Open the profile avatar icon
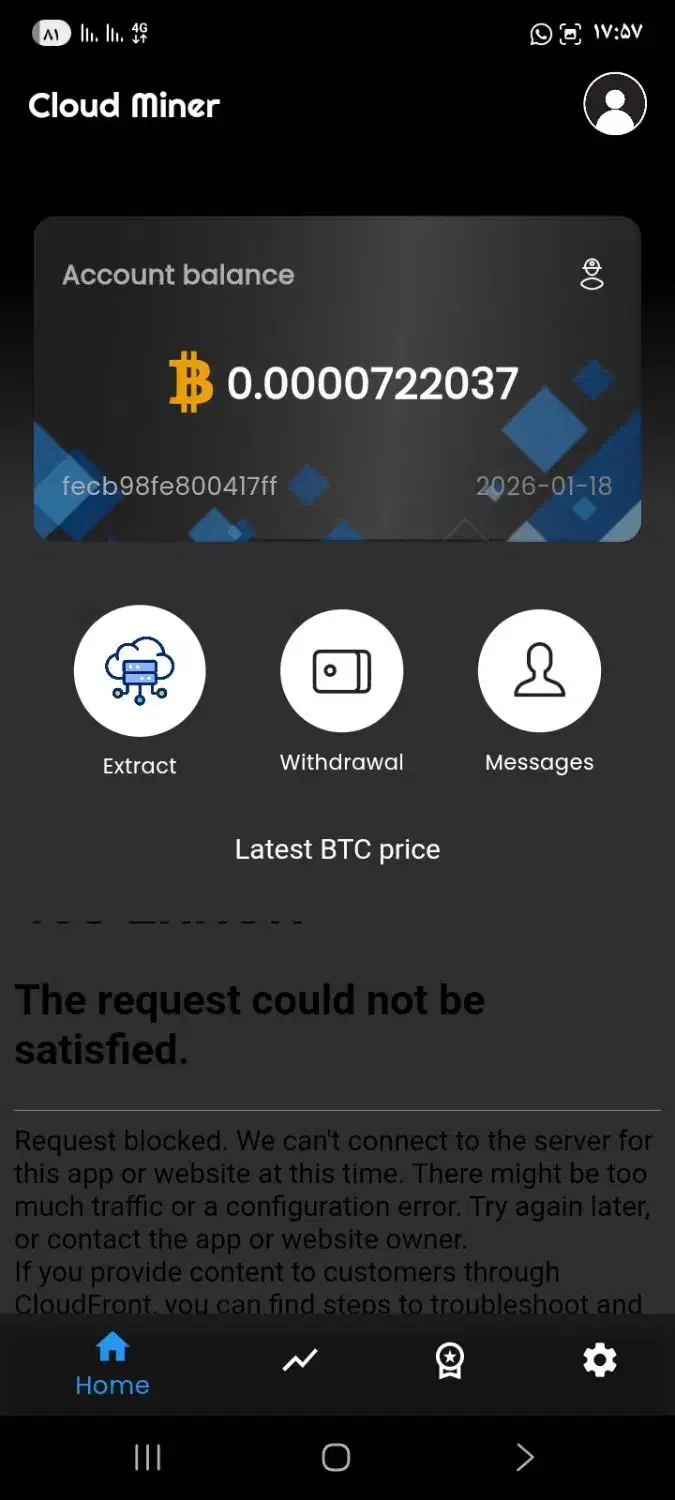This screenshot has height=1500, width=675. point(615,103)
